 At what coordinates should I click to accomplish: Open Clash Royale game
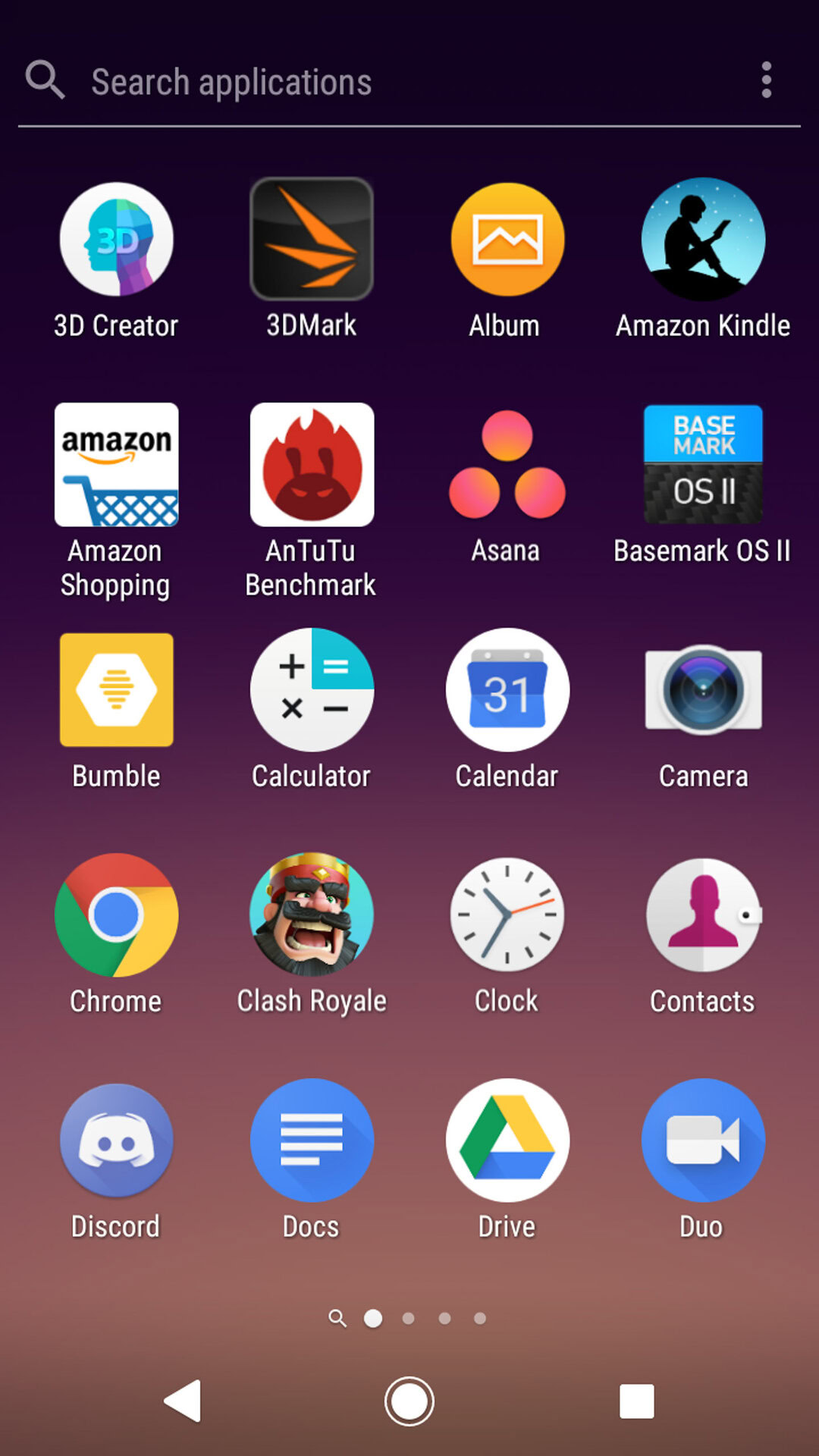pyautogui.click(x=311, y=915)
